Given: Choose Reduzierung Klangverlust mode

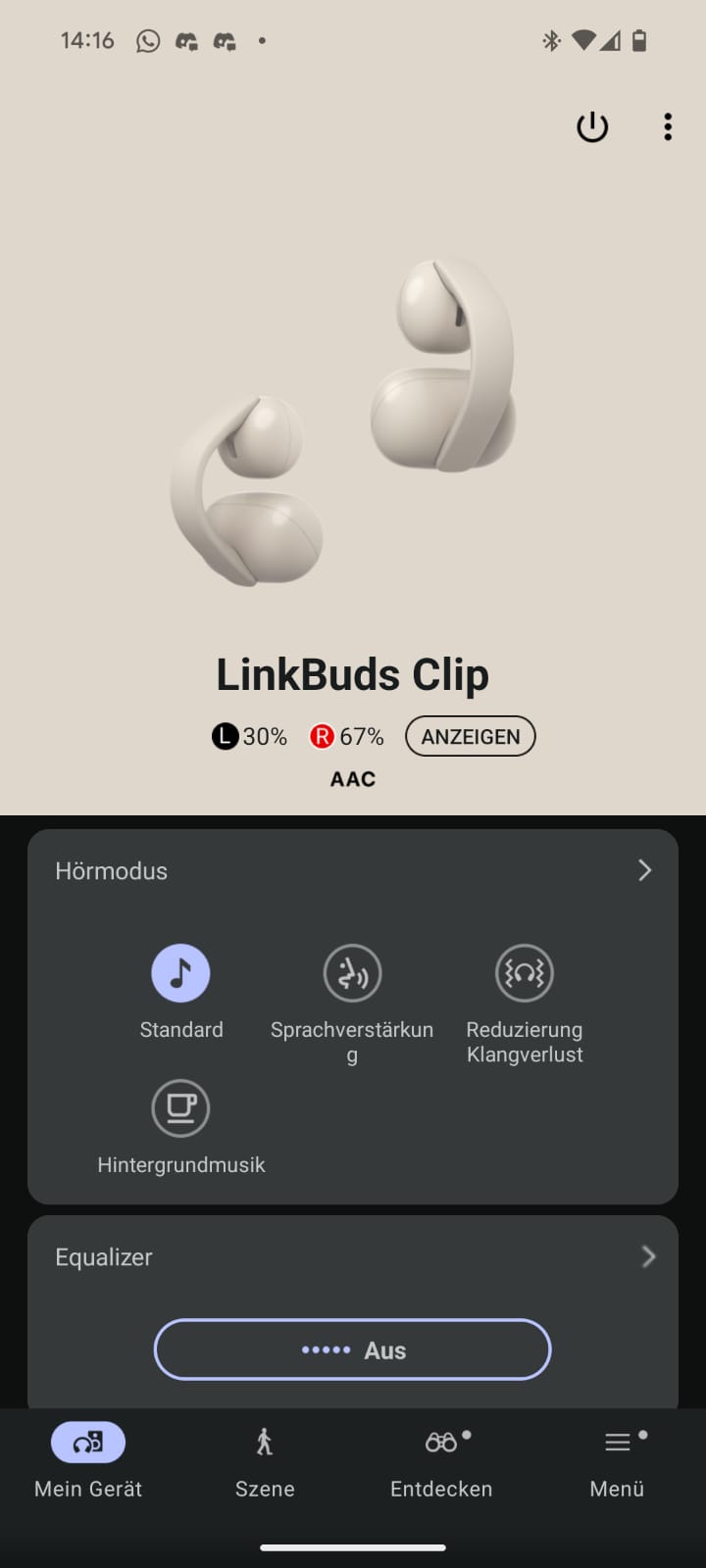Looking at the screenshot, I should click(525, 973).
